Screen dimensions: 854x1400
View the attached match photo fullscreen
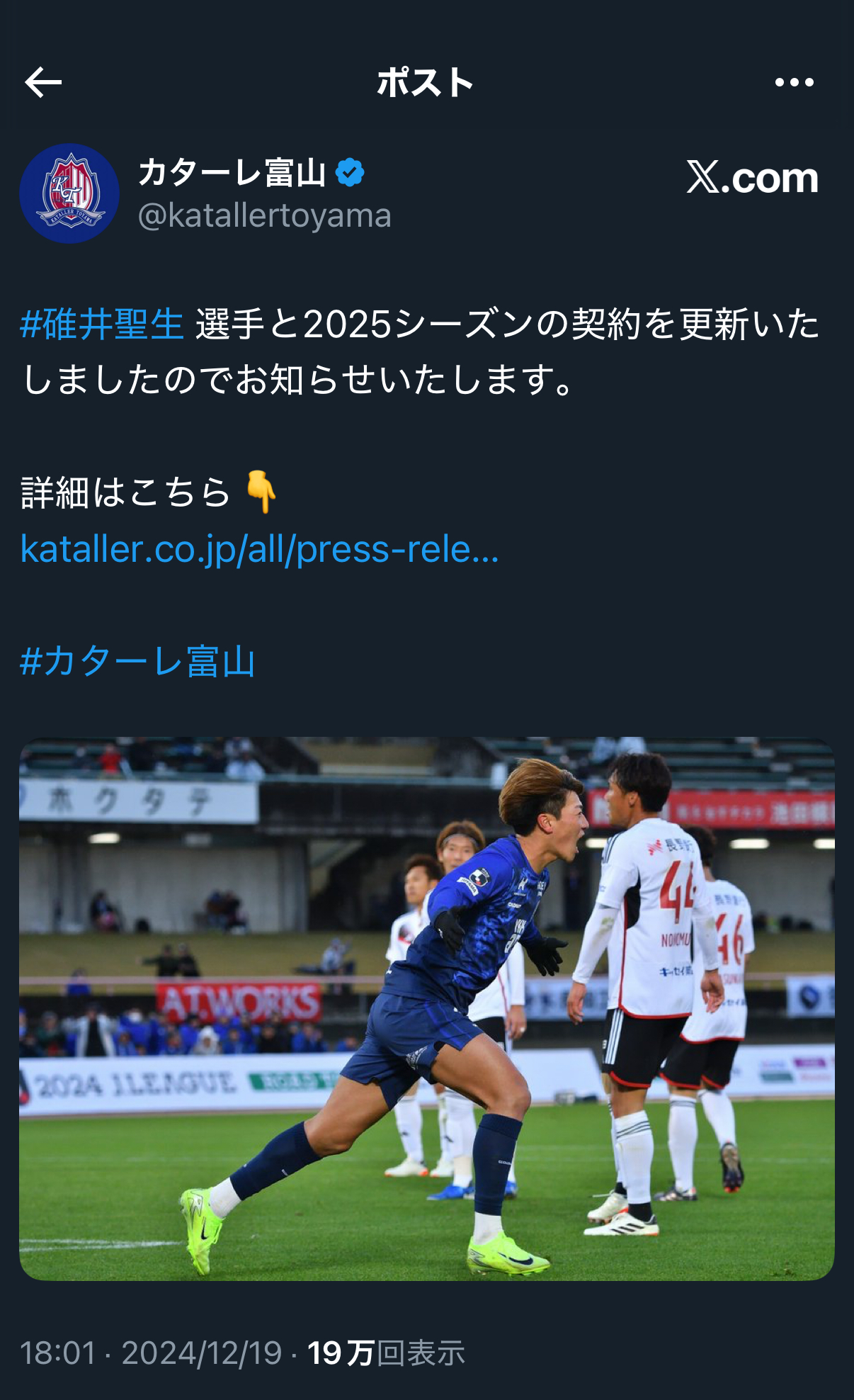(426, 1009)
